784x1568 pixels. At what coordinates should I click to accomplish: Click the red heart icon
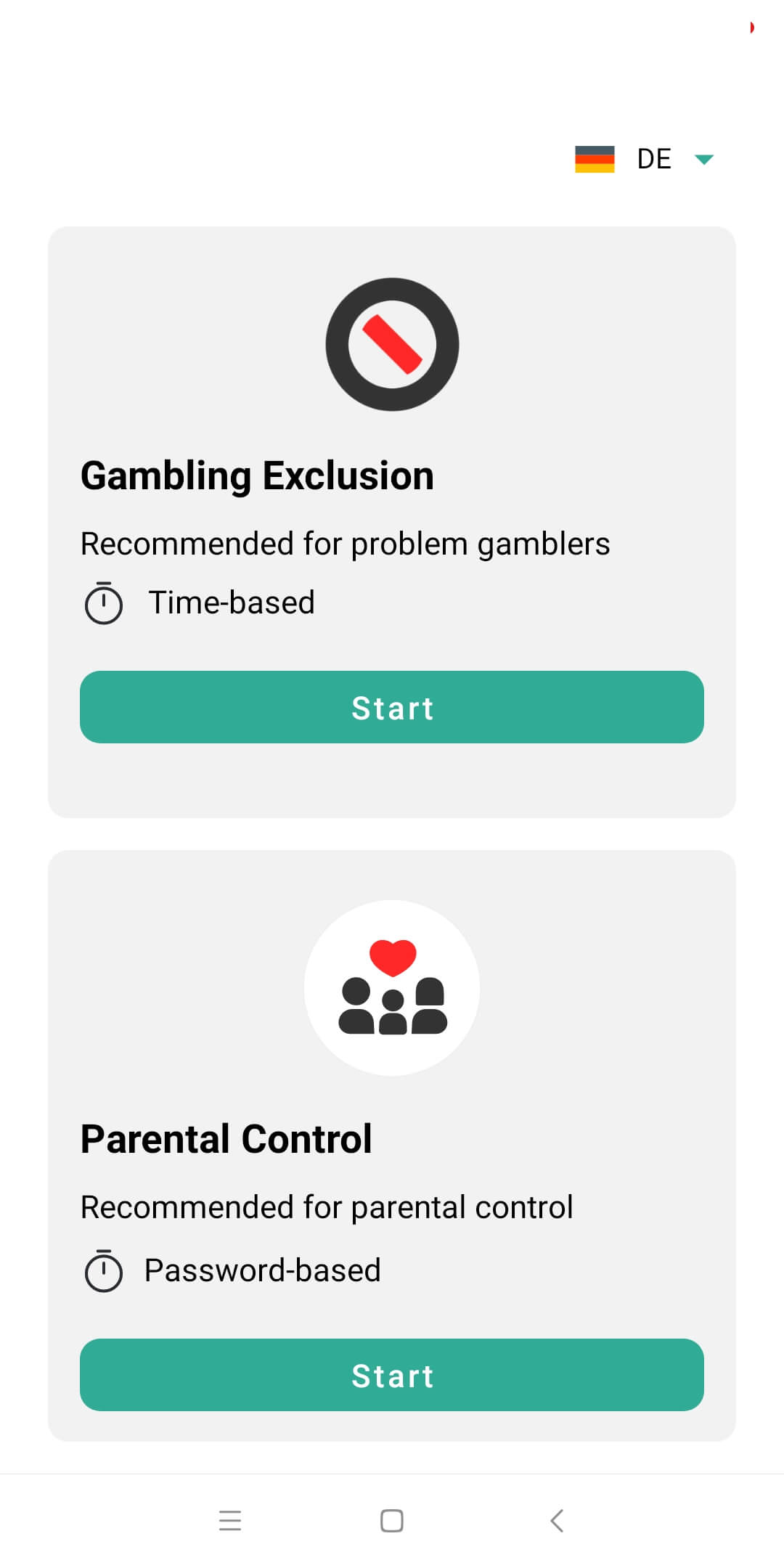pyautogui.click(x=392, y=957)
